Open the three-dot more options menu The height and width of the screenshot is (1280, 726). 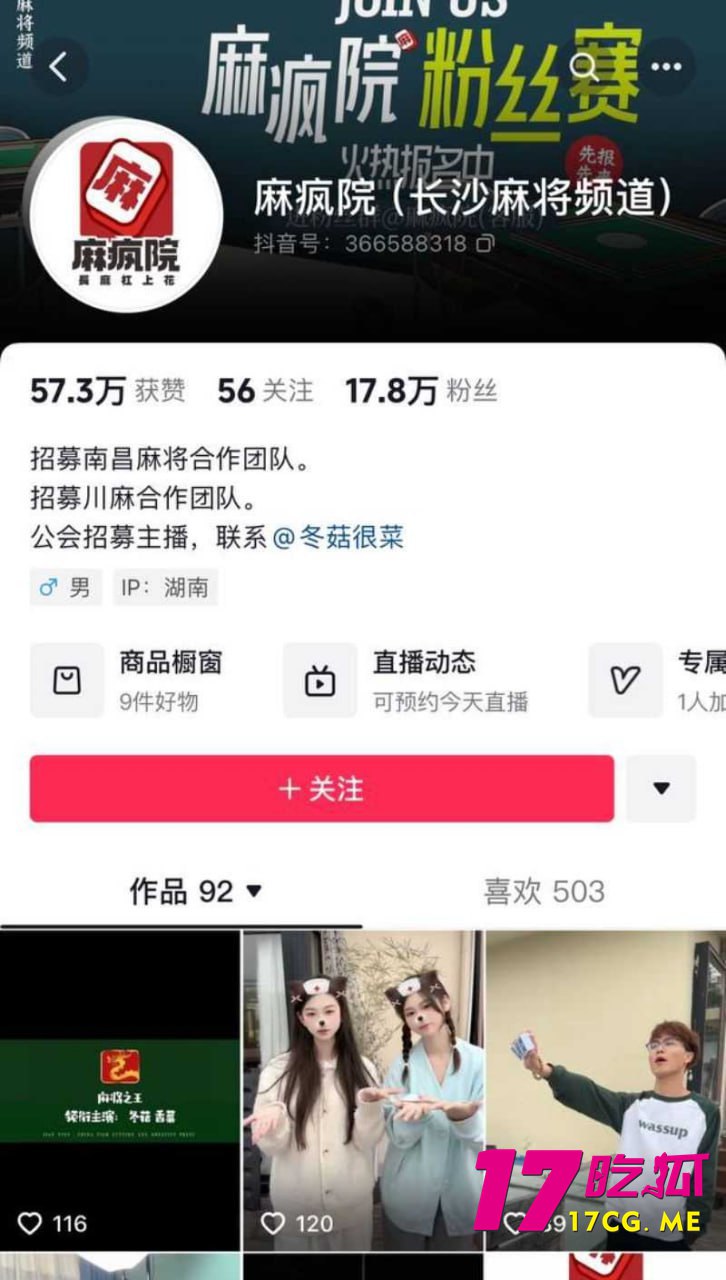click(x=665, y=67)
